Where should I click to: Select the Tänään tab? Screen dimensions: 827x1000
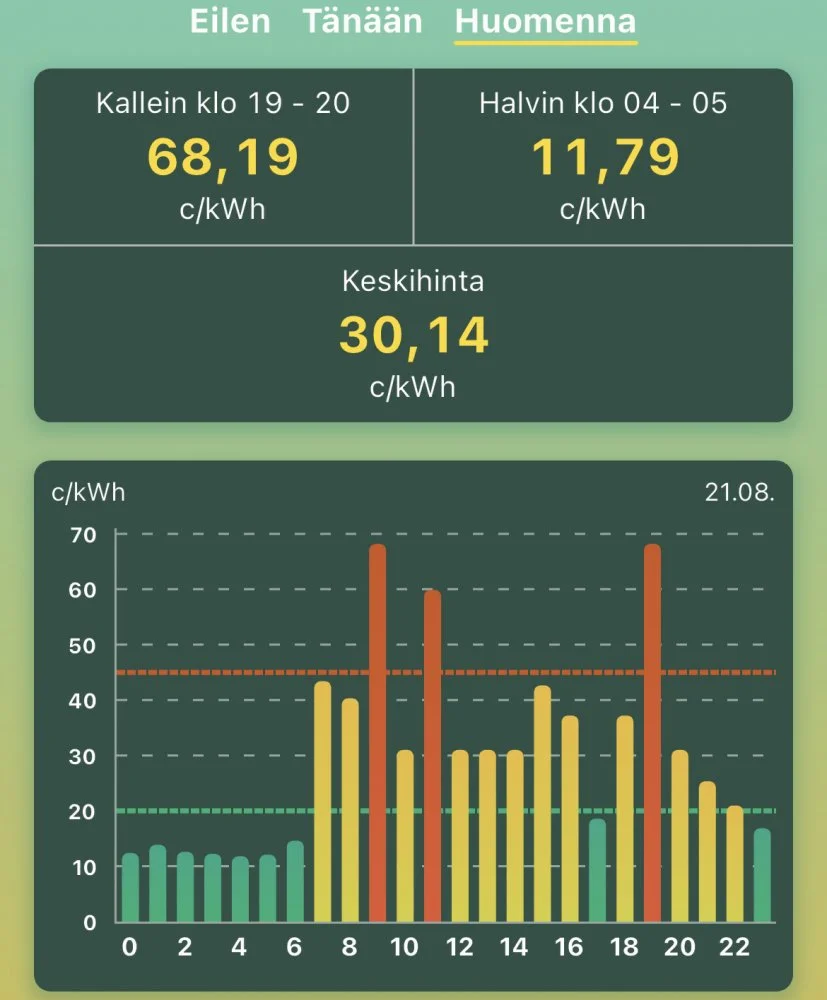[362, 21]
